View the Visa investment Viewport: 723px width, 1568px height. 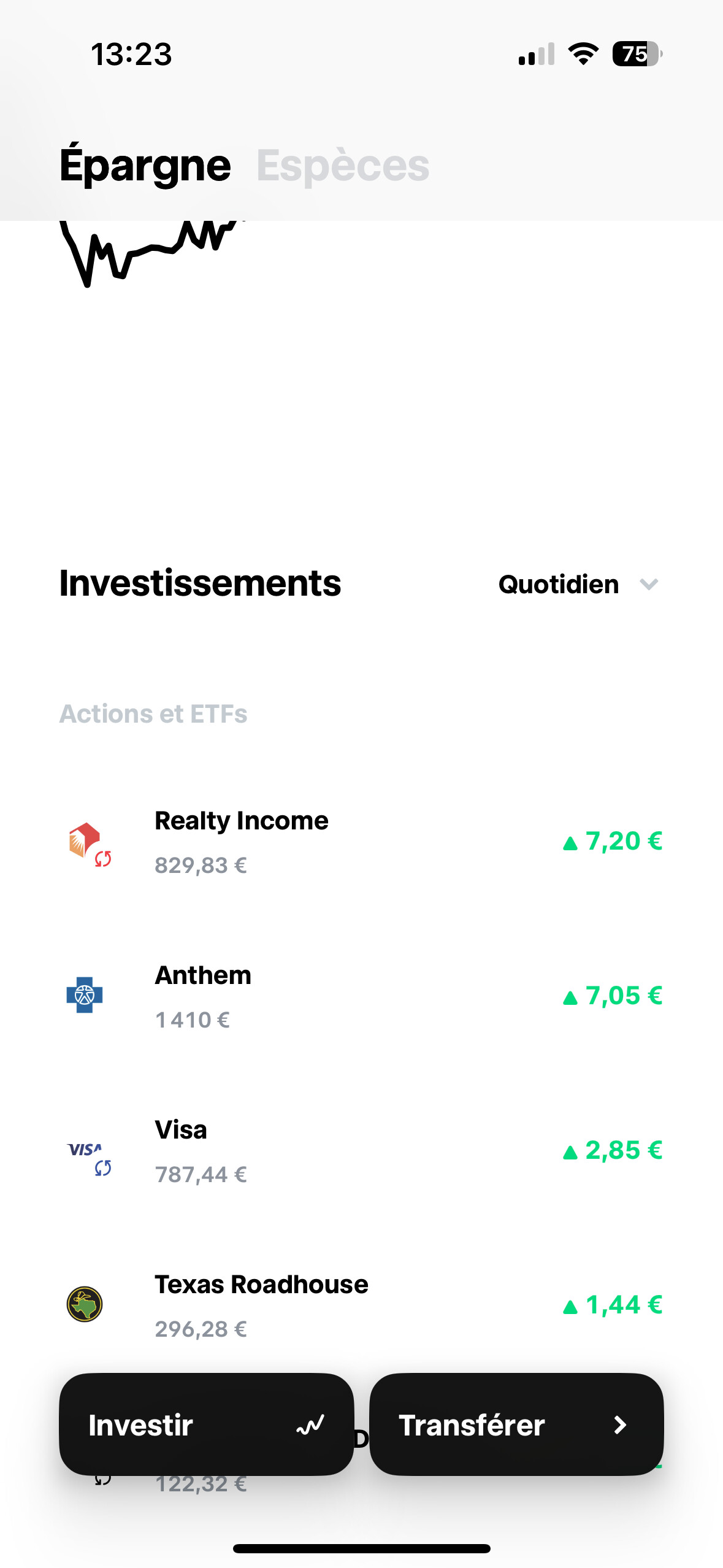tap(361, 1151)
